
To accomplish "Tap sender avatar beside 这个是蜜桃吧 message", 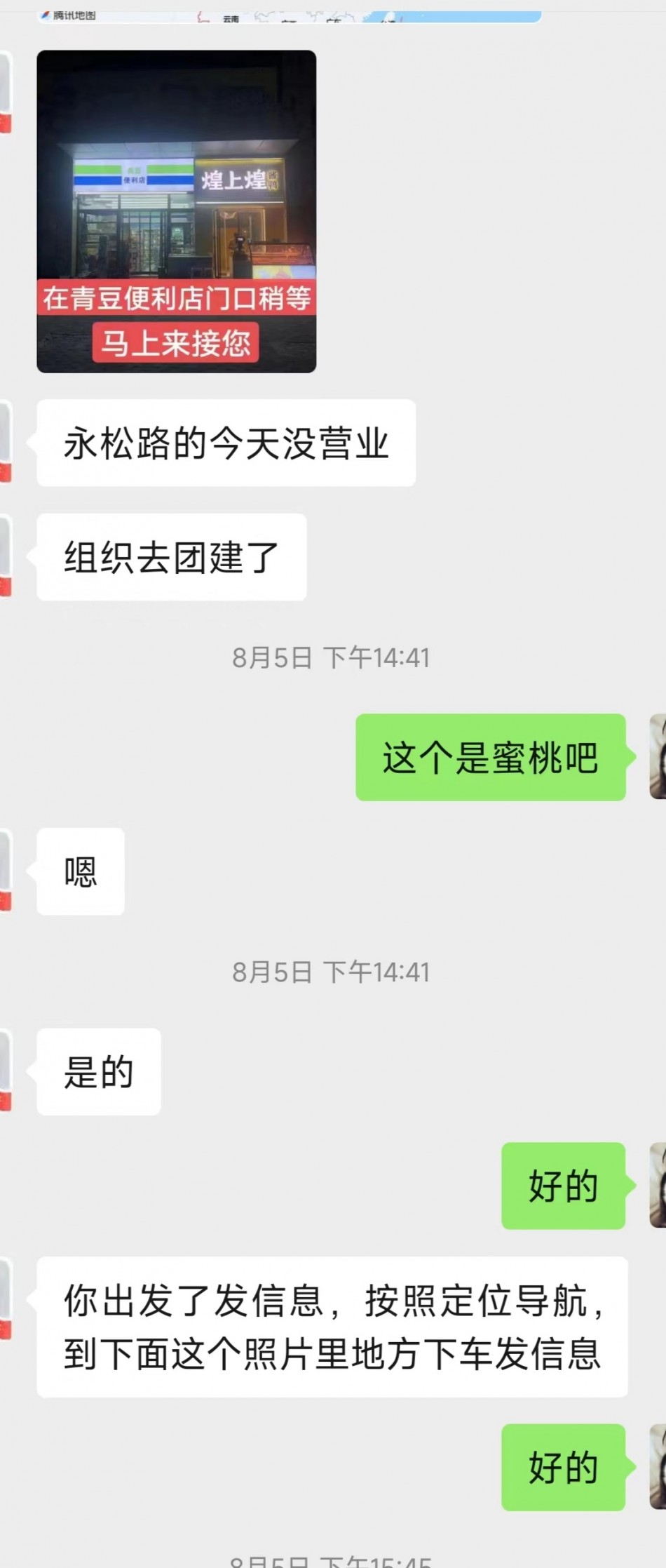I will pos(658,757).
